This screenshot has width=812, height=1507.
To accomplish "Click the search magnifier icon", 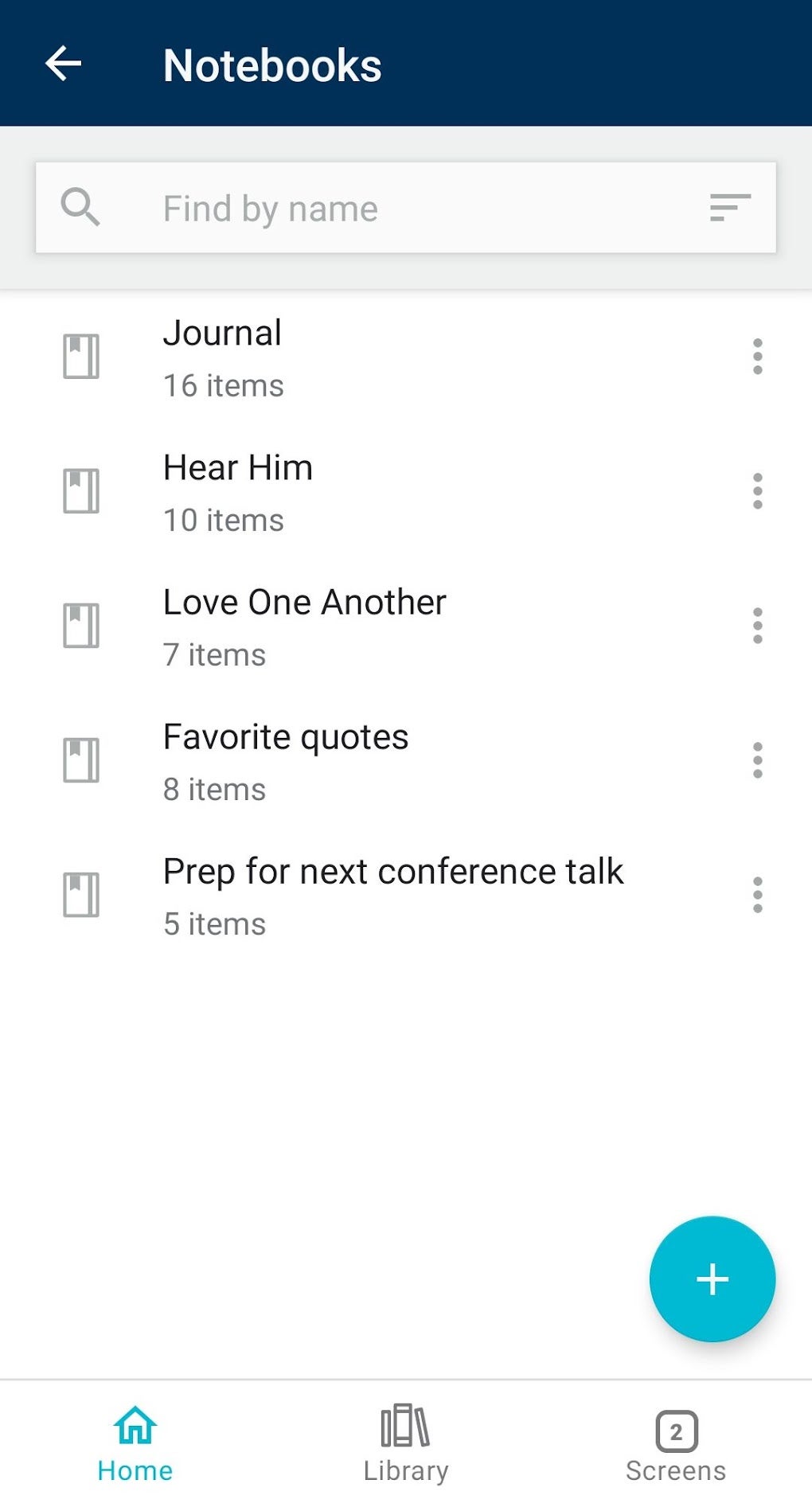I will (80, 208).
